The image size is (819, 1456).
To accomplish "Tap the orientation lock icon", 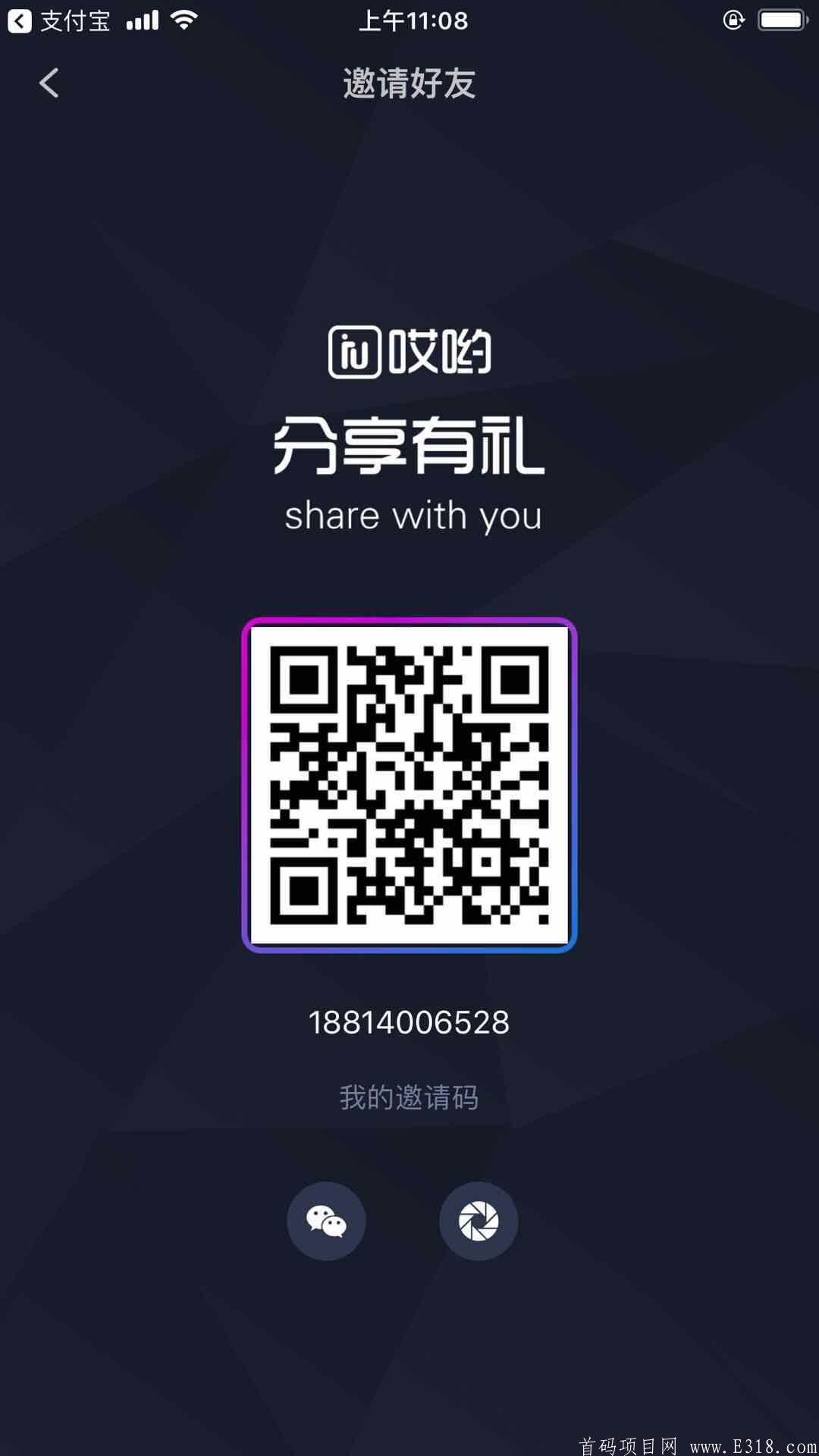I will pyautogui.click(x=733, y=19).
